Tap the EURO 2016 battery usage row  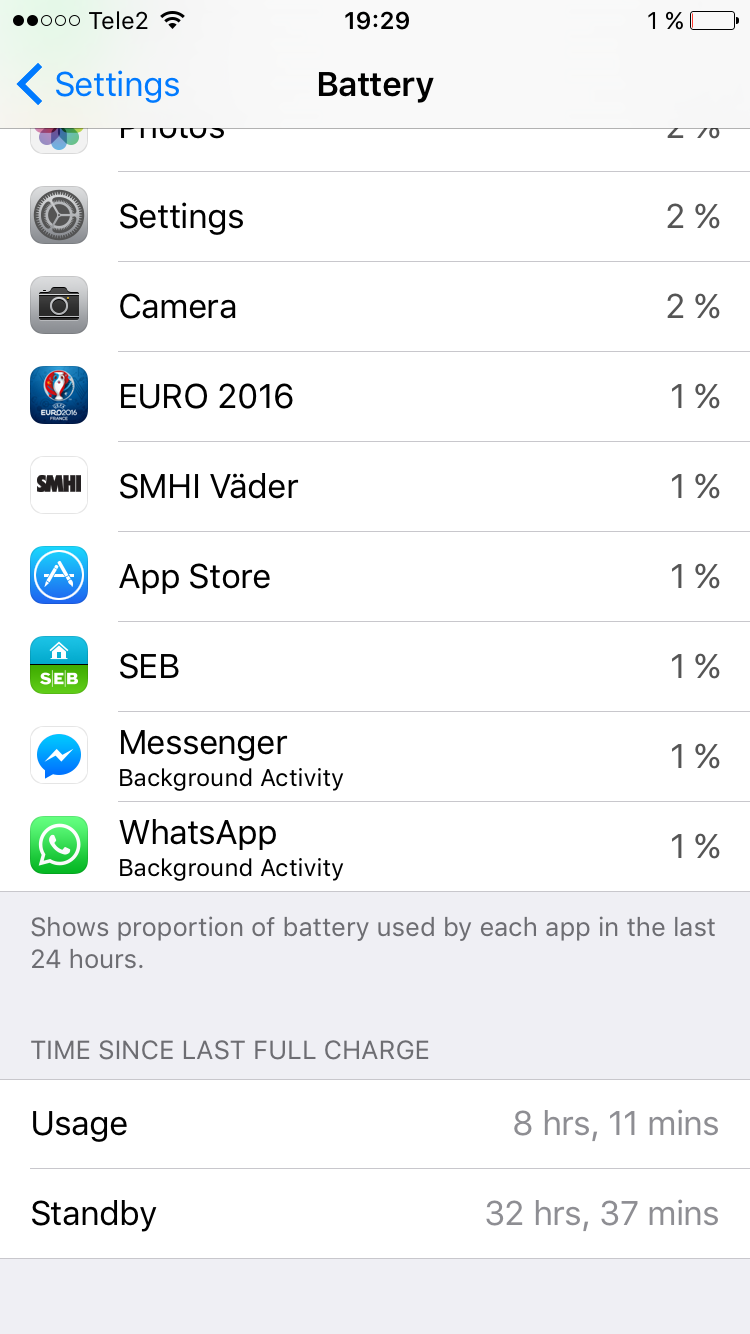pos(375,397)
